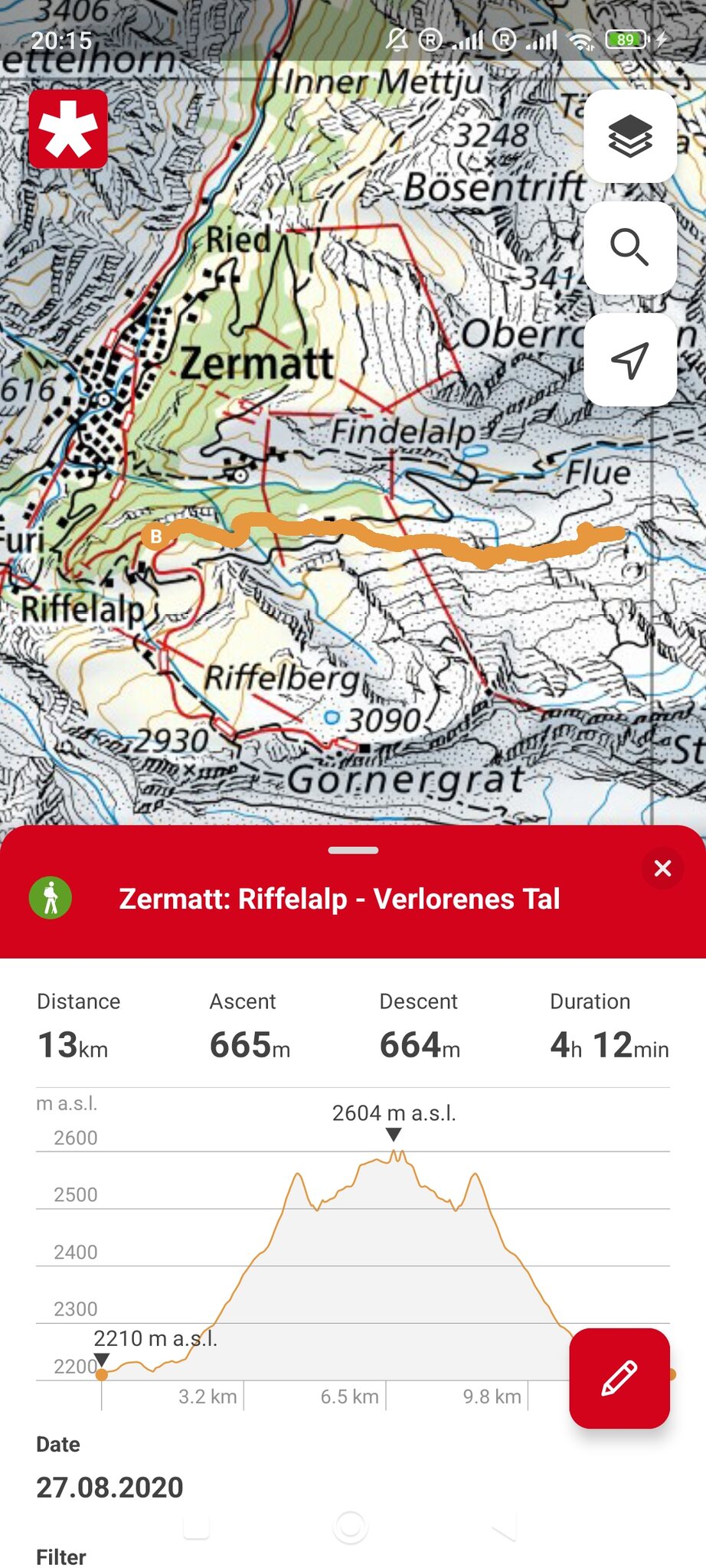
Task: Open the SwitzerlandMobility main menu button
Action: [x=68, y=129]
